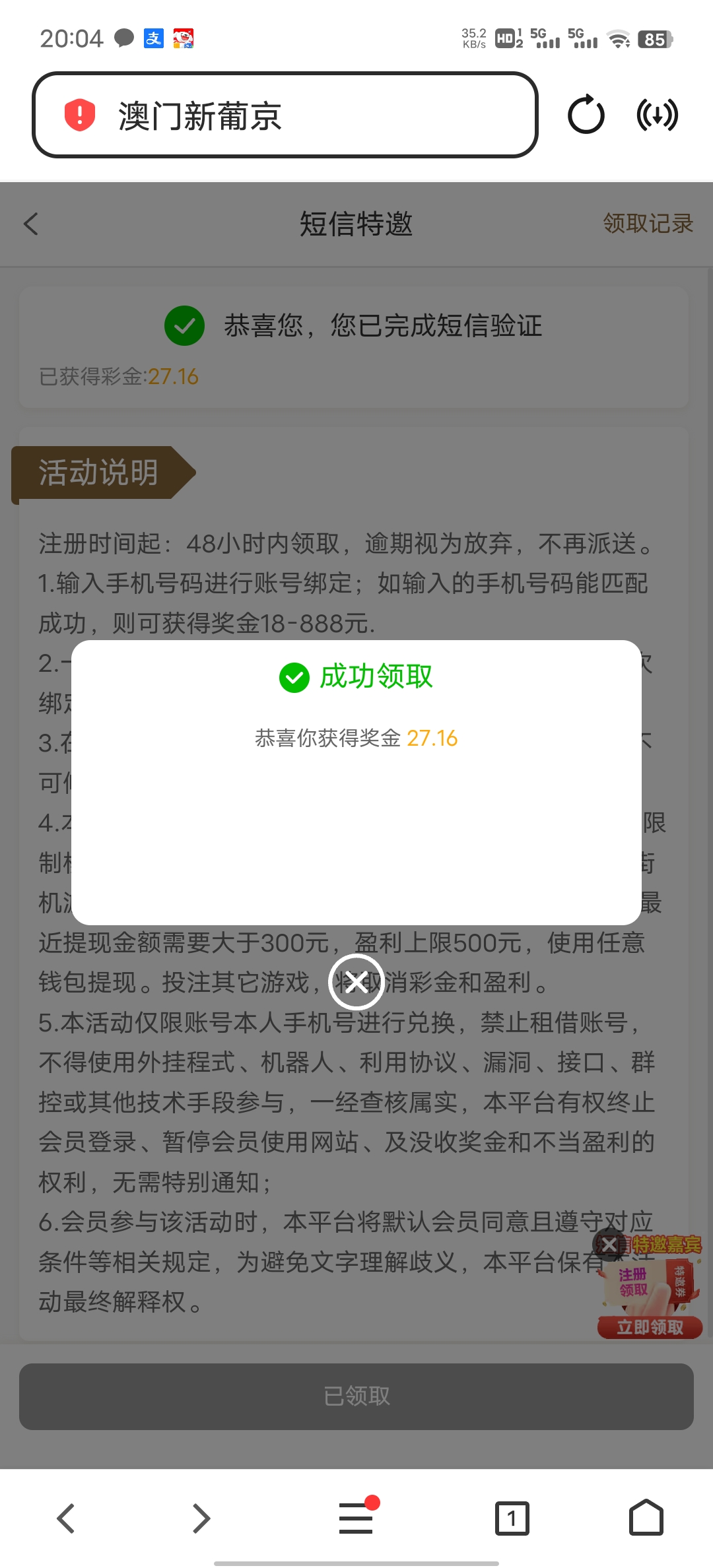This screenshot has height=1568, width=713.
Task: Open the 领取记录 record link
Action: tap(648, 224)
